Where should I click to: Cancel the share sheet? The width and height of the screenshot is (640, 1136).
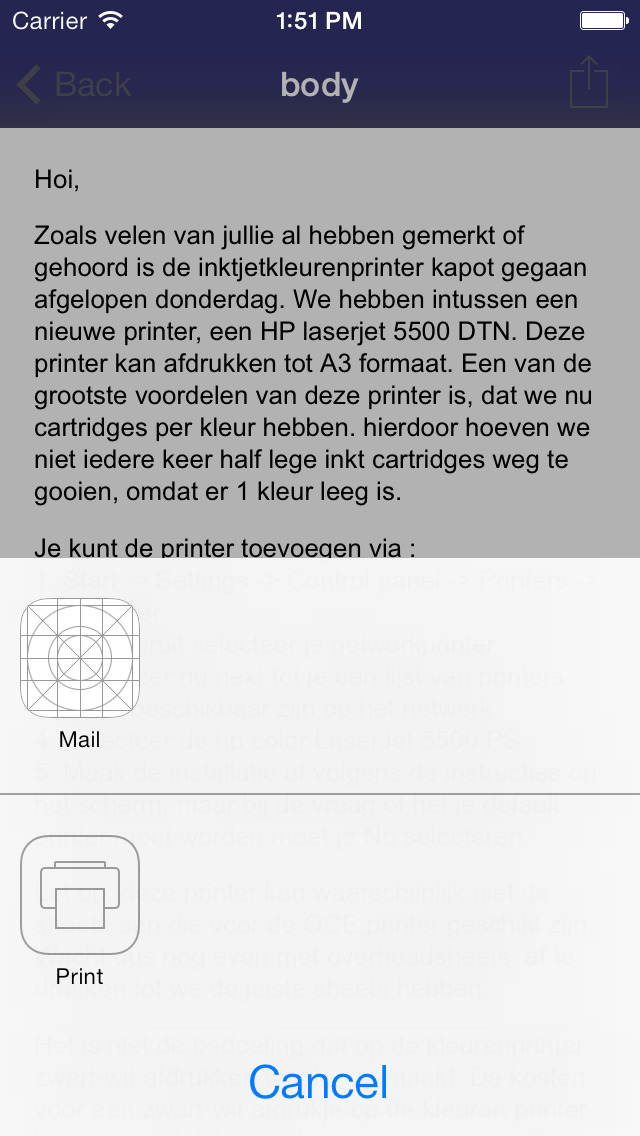tap(319, 1082)
